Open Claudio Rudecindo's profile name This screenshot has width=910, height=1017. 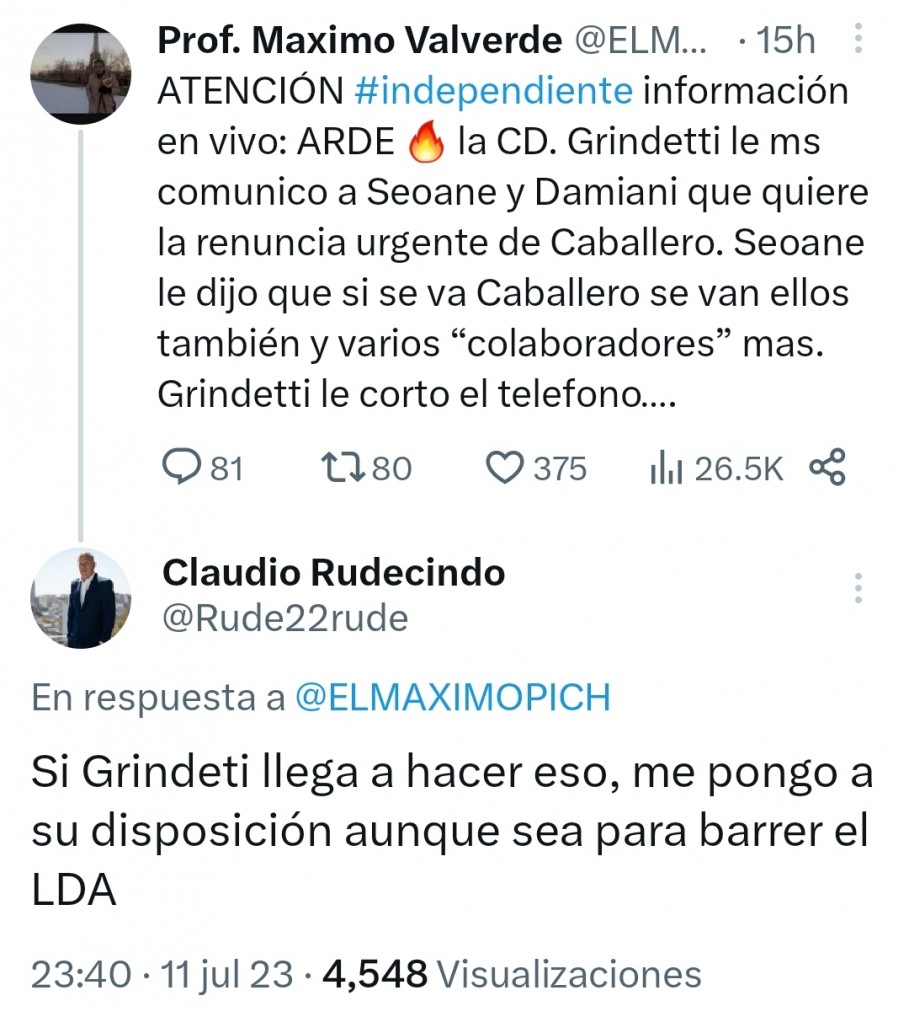click(333, 573)
